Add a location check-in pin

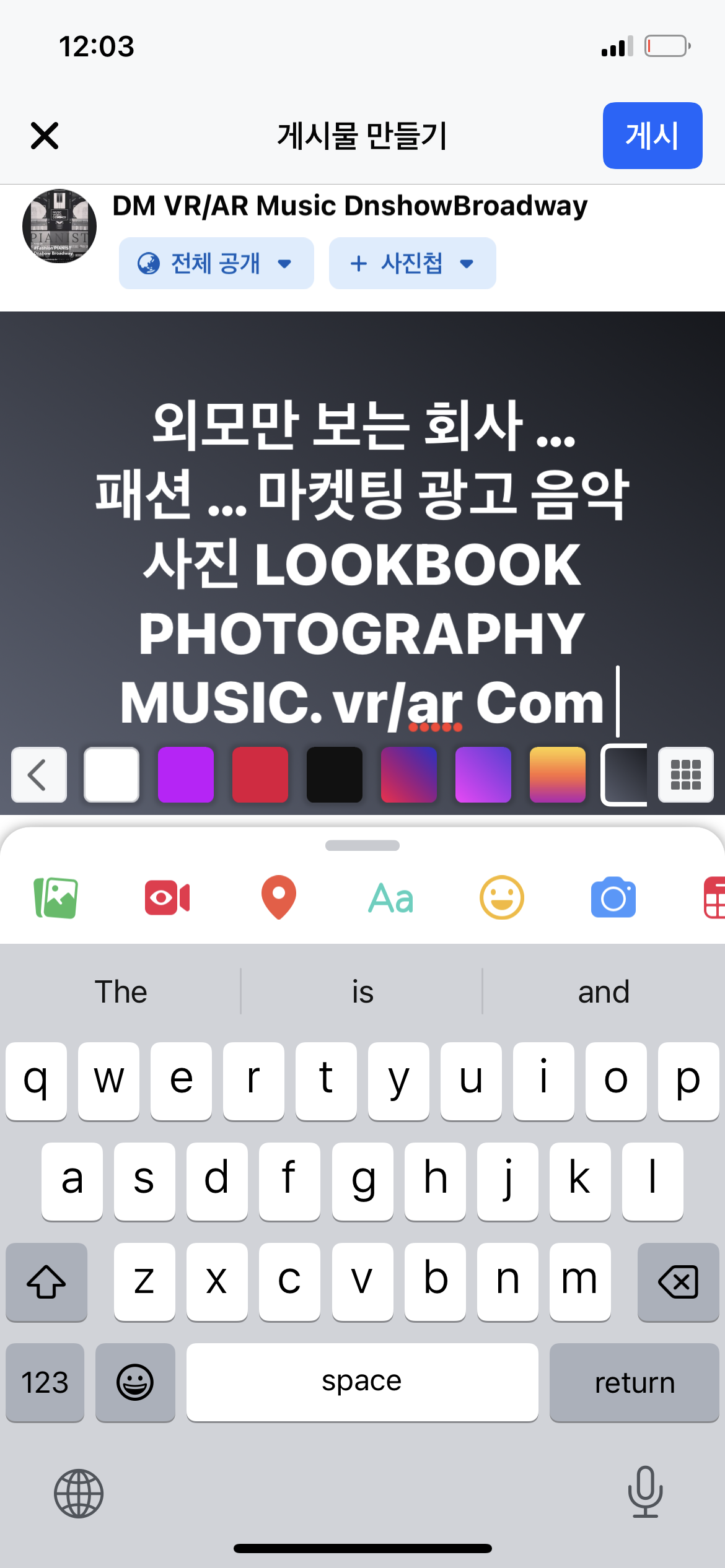coord(279,898)
